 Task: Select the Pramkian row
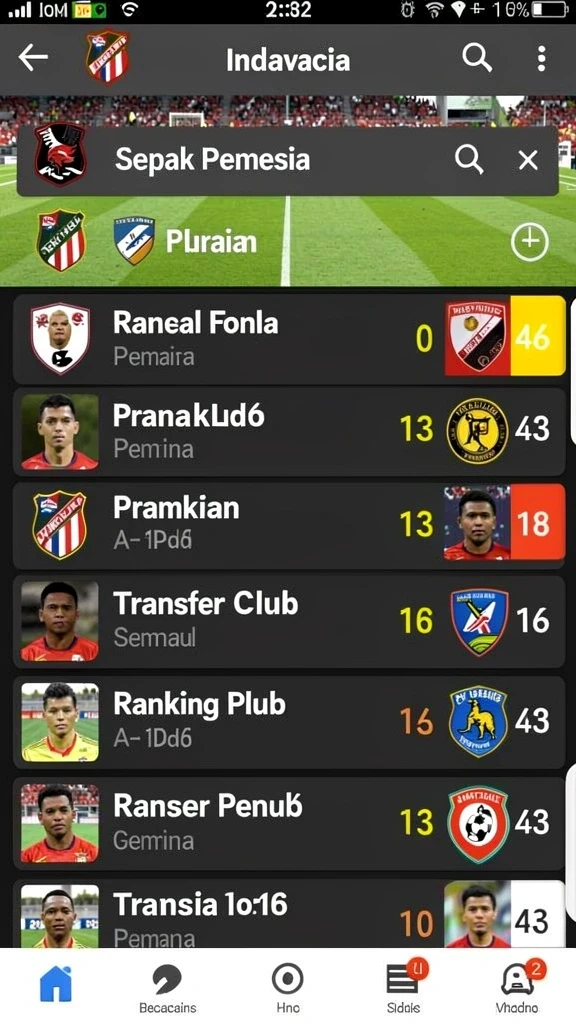289,526
